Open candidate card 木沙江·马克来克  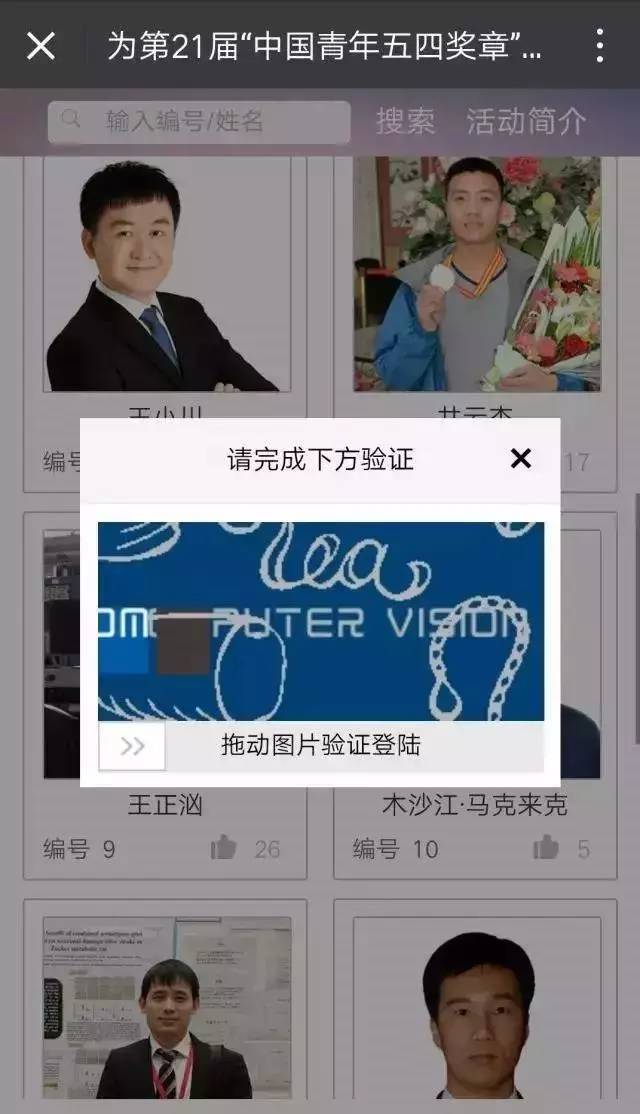(x=474, y=804)
